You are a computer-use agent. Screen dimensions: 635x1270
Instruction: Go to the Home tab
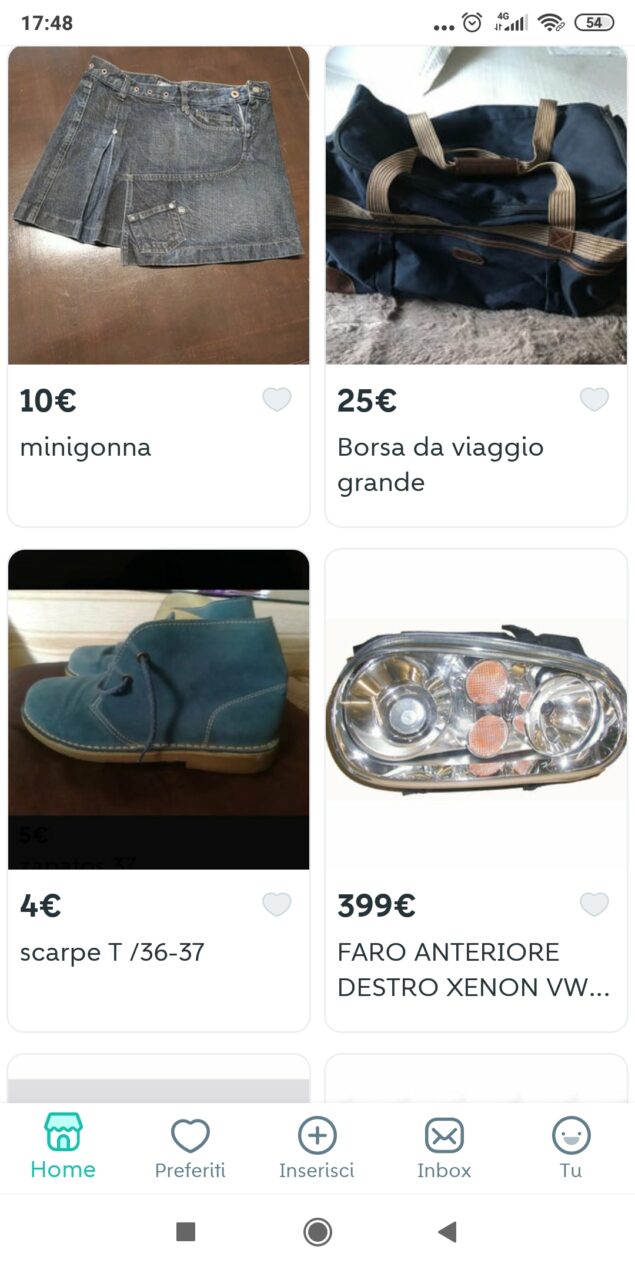point(63,1147)
